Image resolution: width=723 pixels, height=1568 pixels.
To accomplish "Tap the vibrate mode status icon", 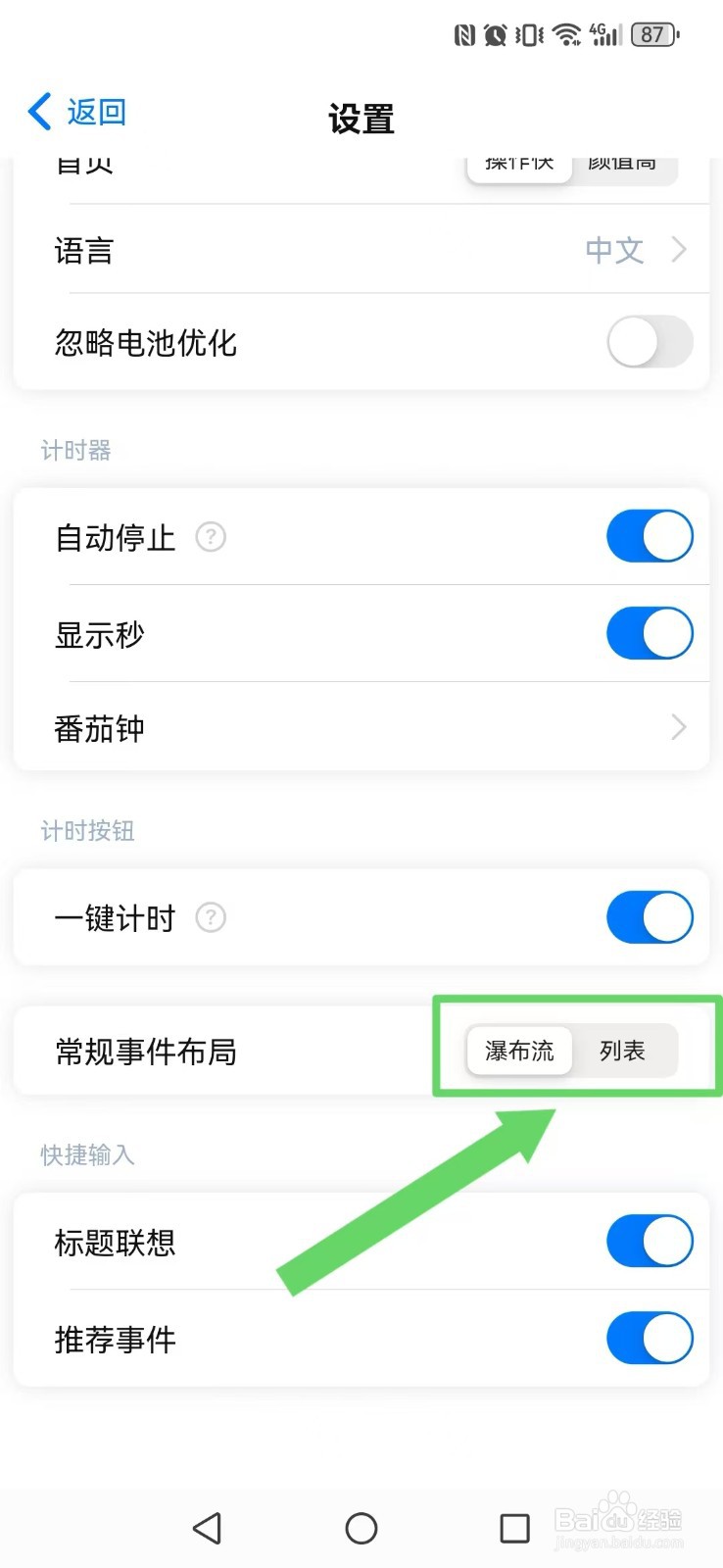I will (528, 33).
